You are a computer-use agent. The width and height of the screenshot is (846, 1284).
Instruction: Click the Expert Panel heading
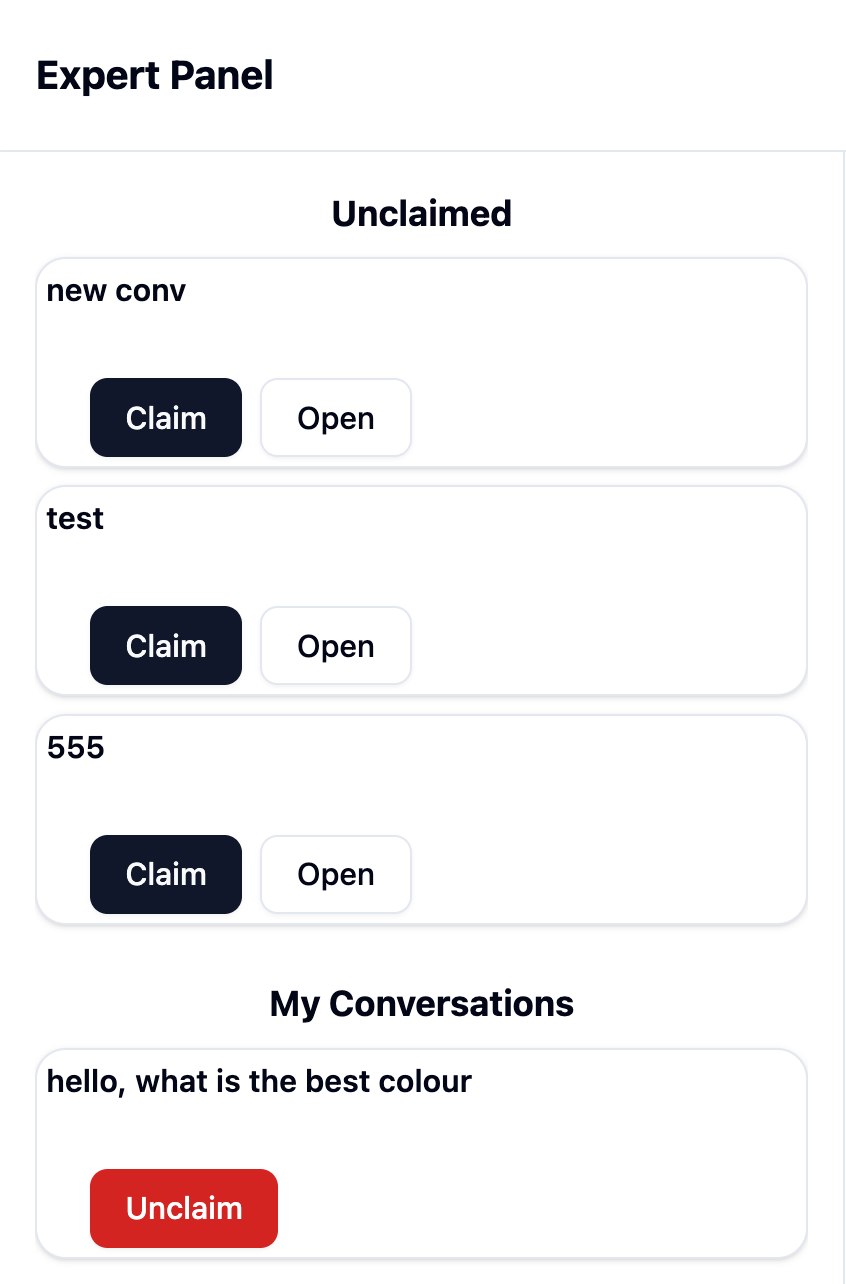click(154, 75)
